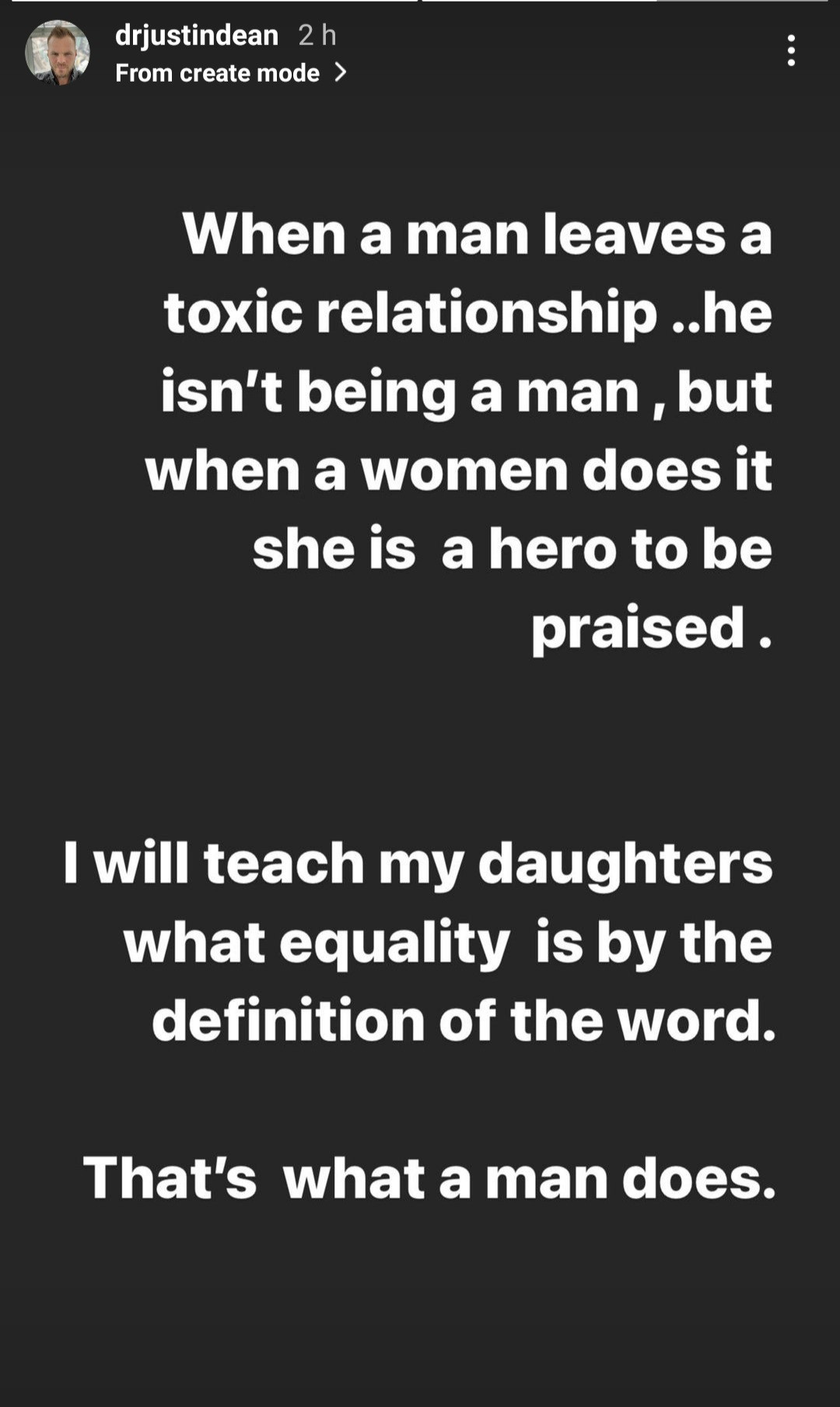
Task: Open the From create mode link
Action: coord(230,73)
